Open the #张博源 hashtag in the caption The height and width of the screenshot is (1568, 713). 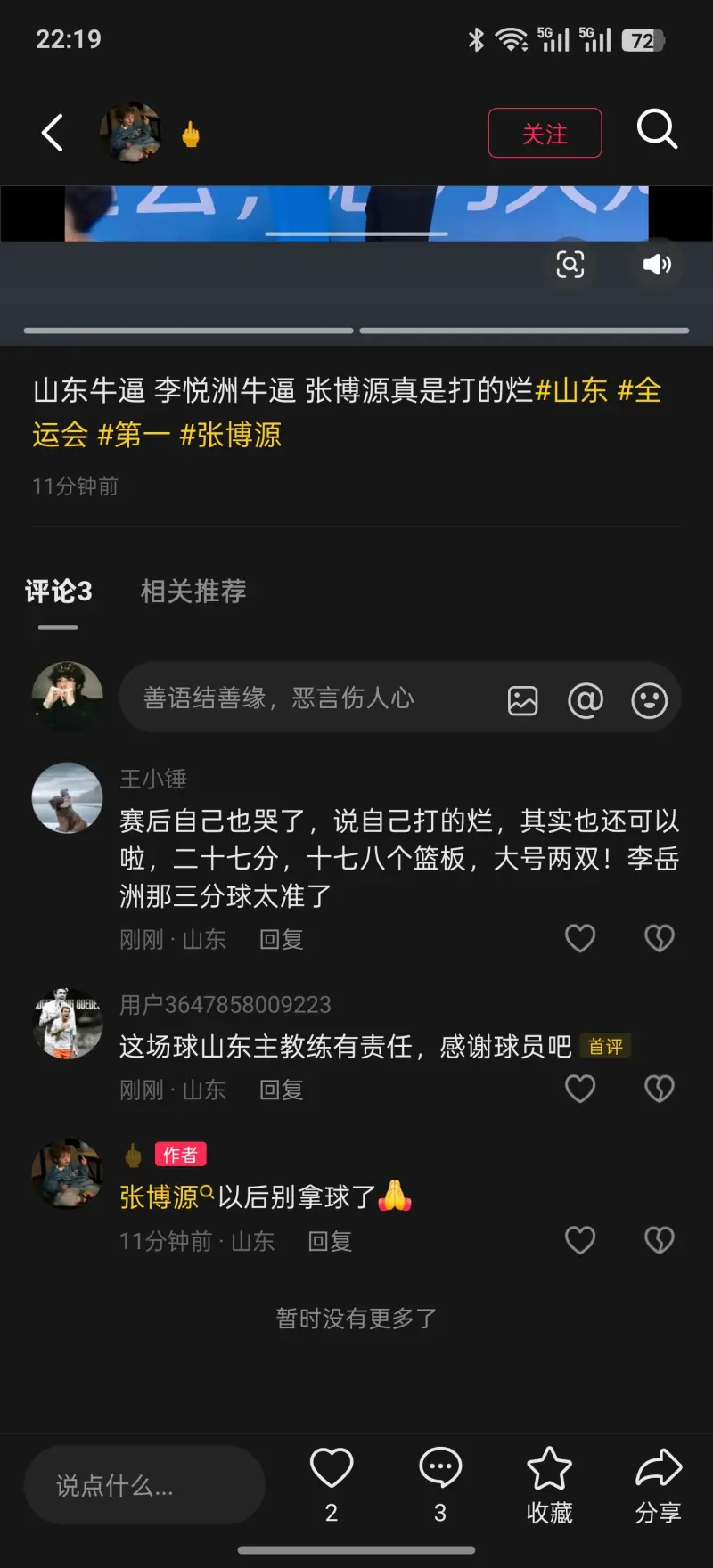tap(231, 435)
